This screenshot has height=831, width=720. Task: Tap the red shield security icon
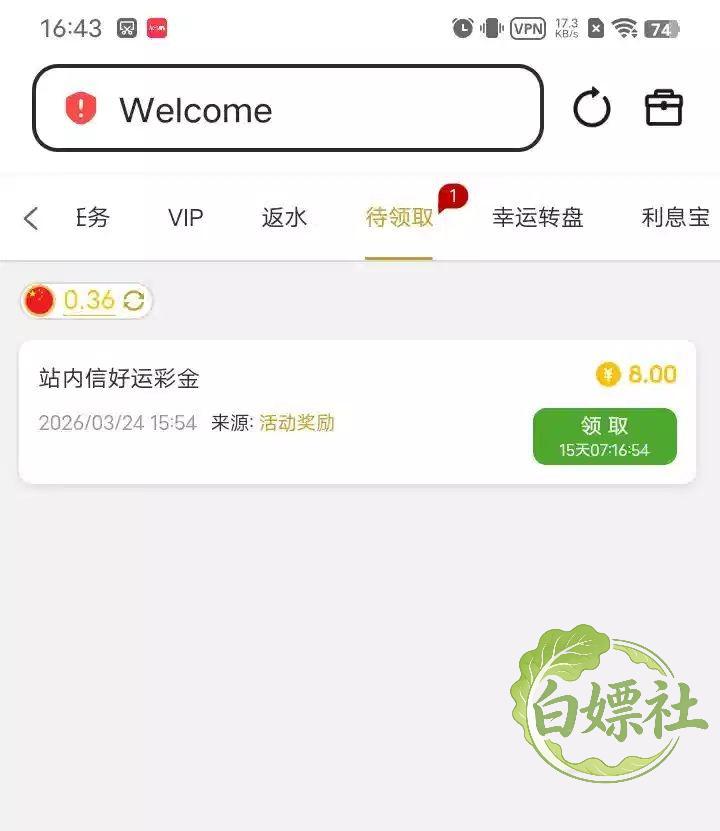[81, 108]
